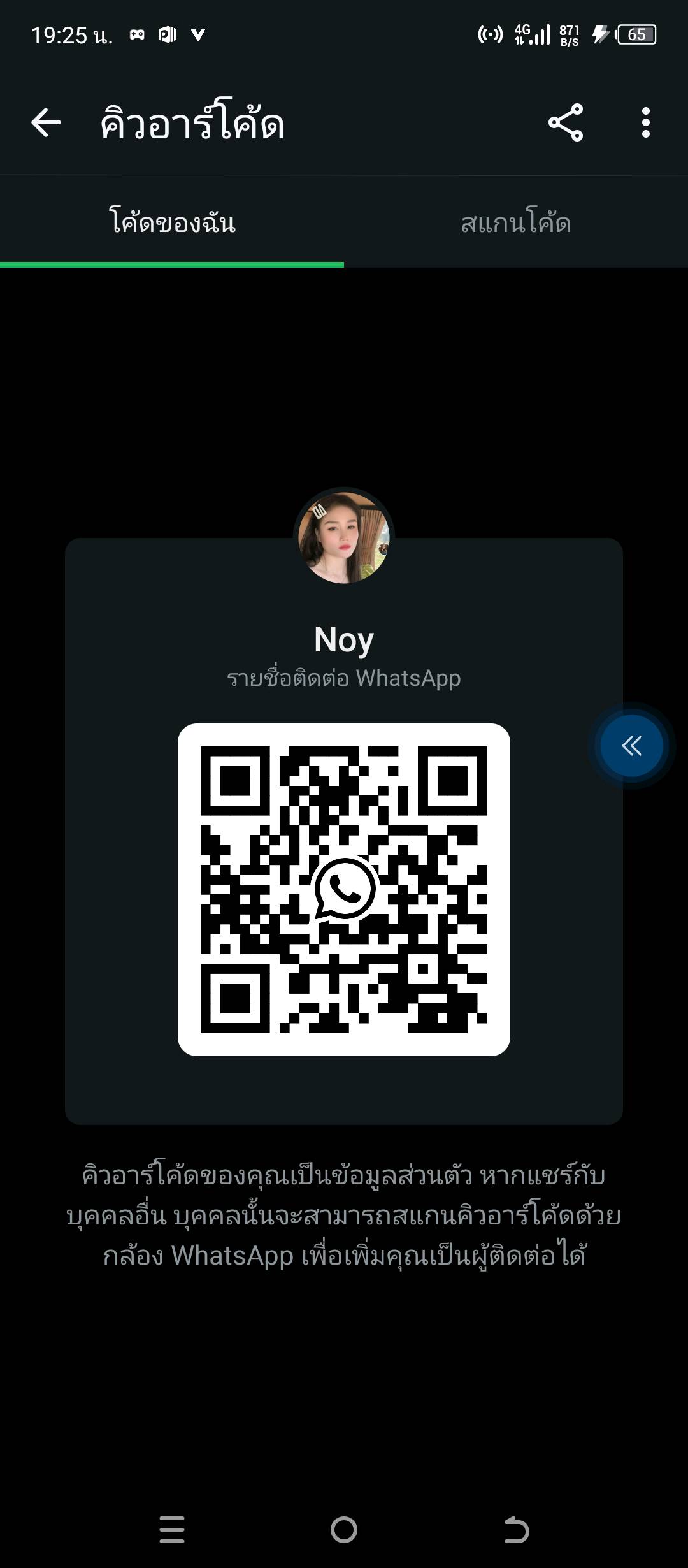Share the QR code
Image resolution: width=688 pixels, height=1568 pixels.
pyautogui.click(x=566, y=122)
